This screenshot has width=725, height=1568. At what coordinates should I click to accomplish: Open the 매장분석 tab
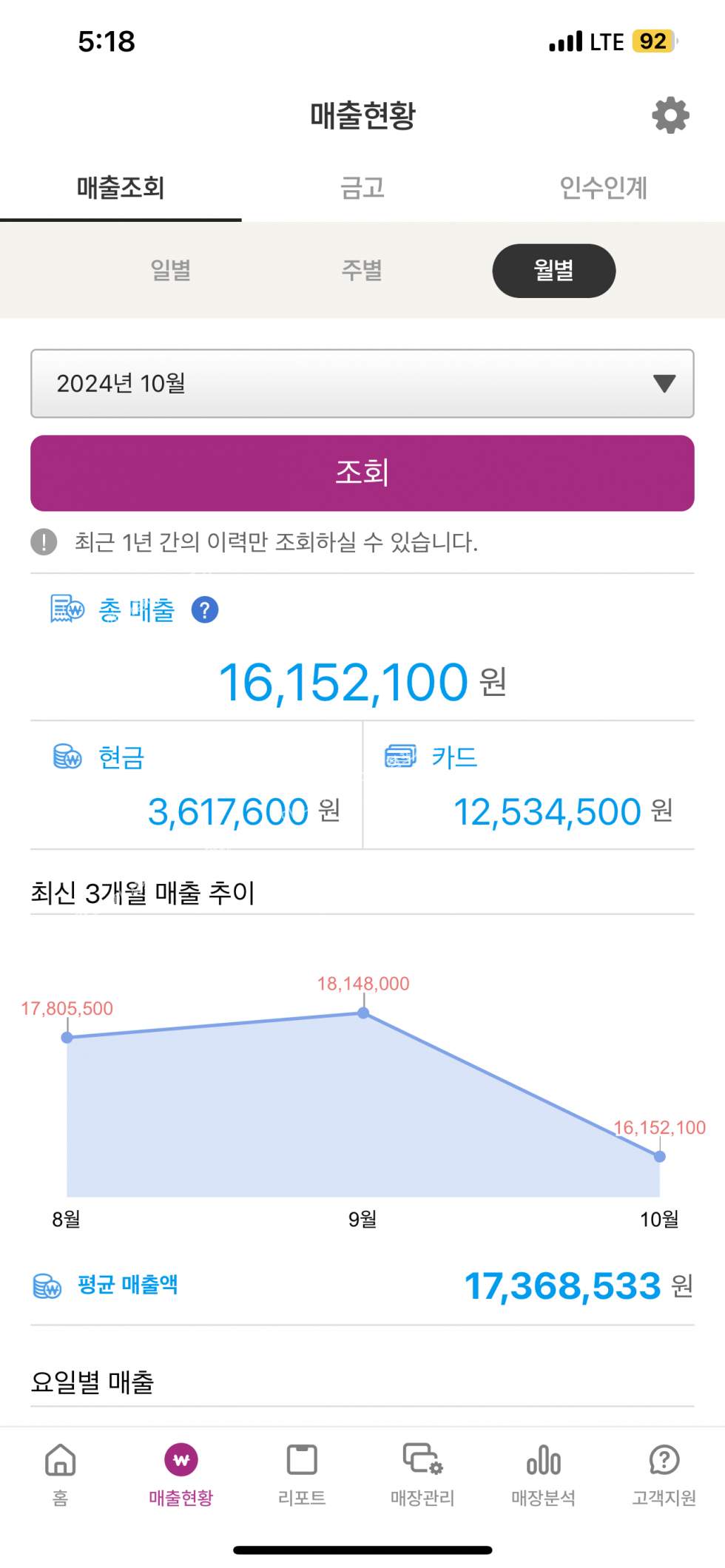(544, 1475)
